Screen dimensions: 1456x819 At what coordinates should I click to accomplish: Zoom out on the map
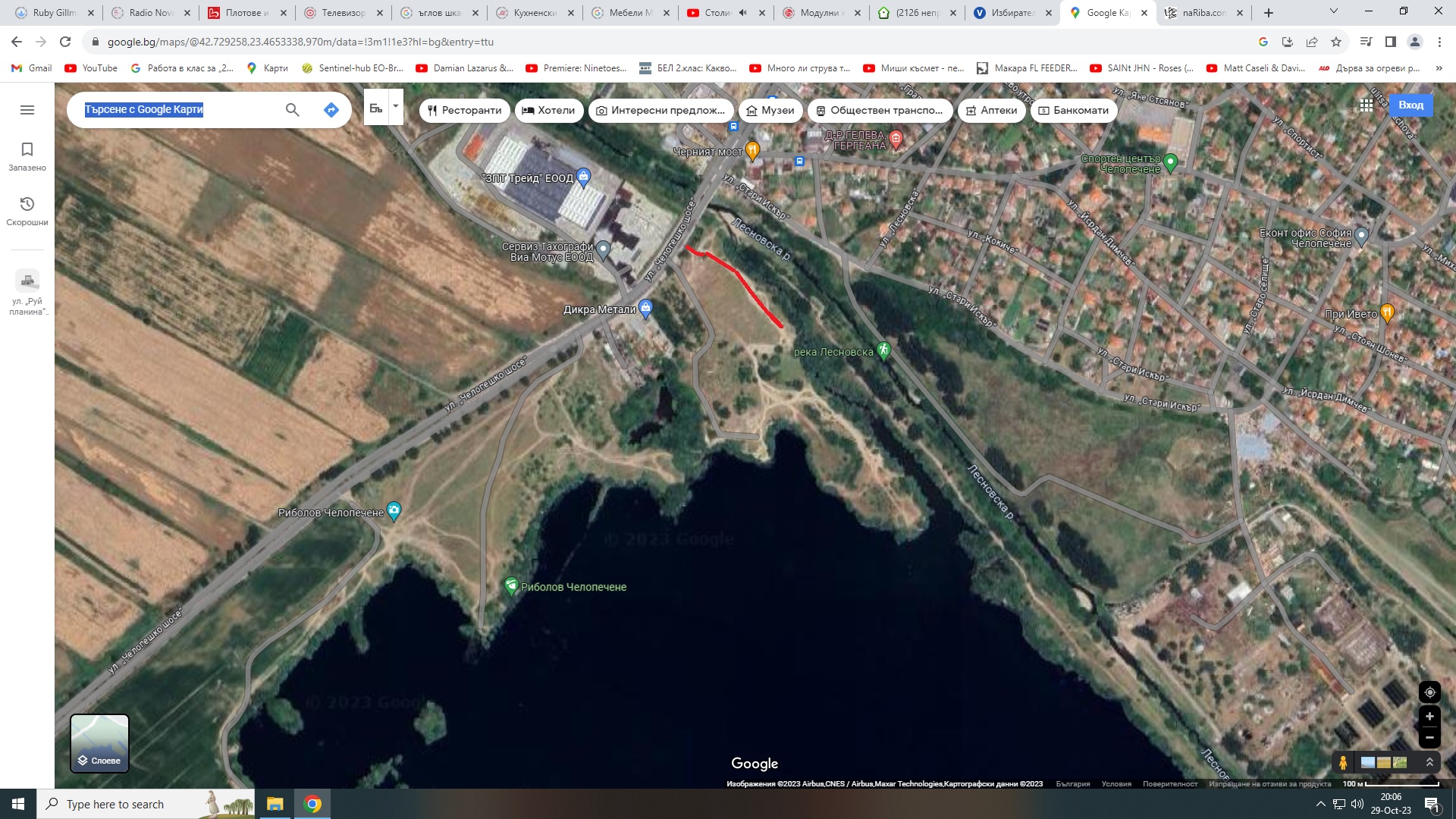[1429, 737]
